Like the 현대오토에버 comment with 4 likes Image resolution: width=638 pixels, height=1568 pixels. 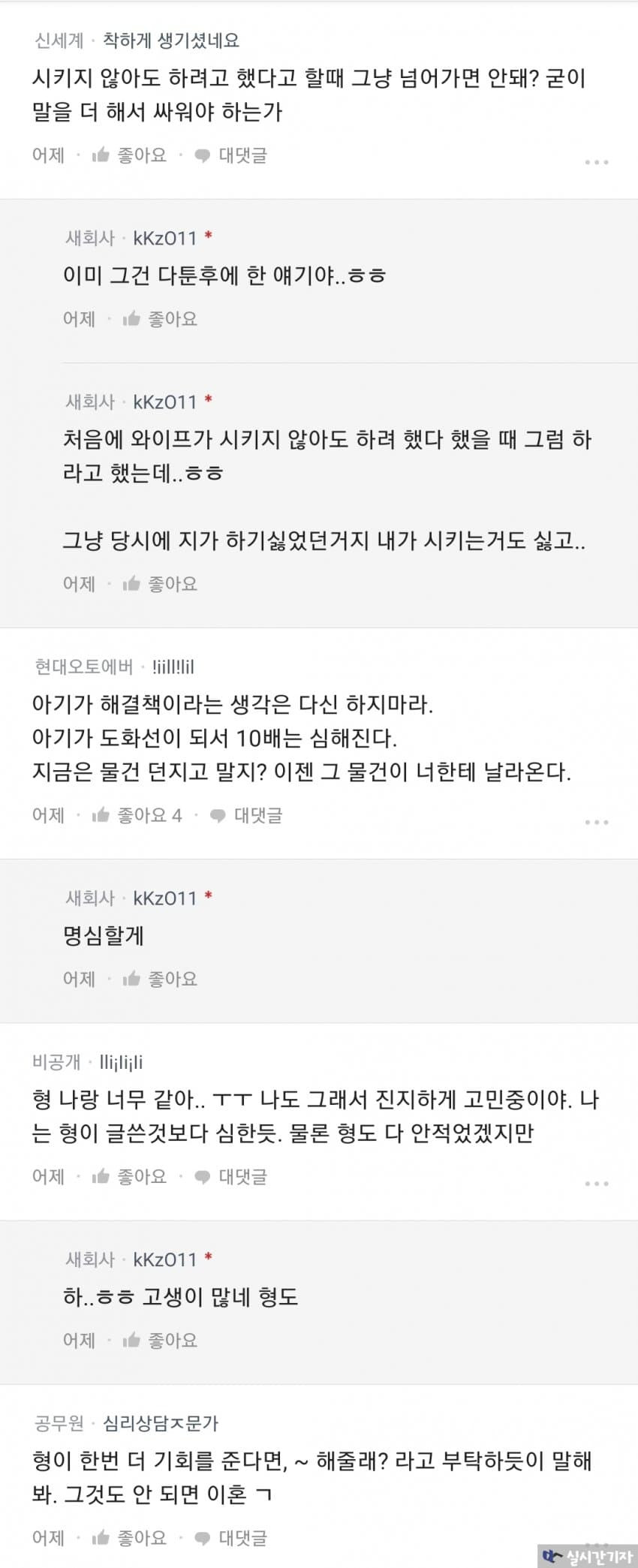(137, 816)
